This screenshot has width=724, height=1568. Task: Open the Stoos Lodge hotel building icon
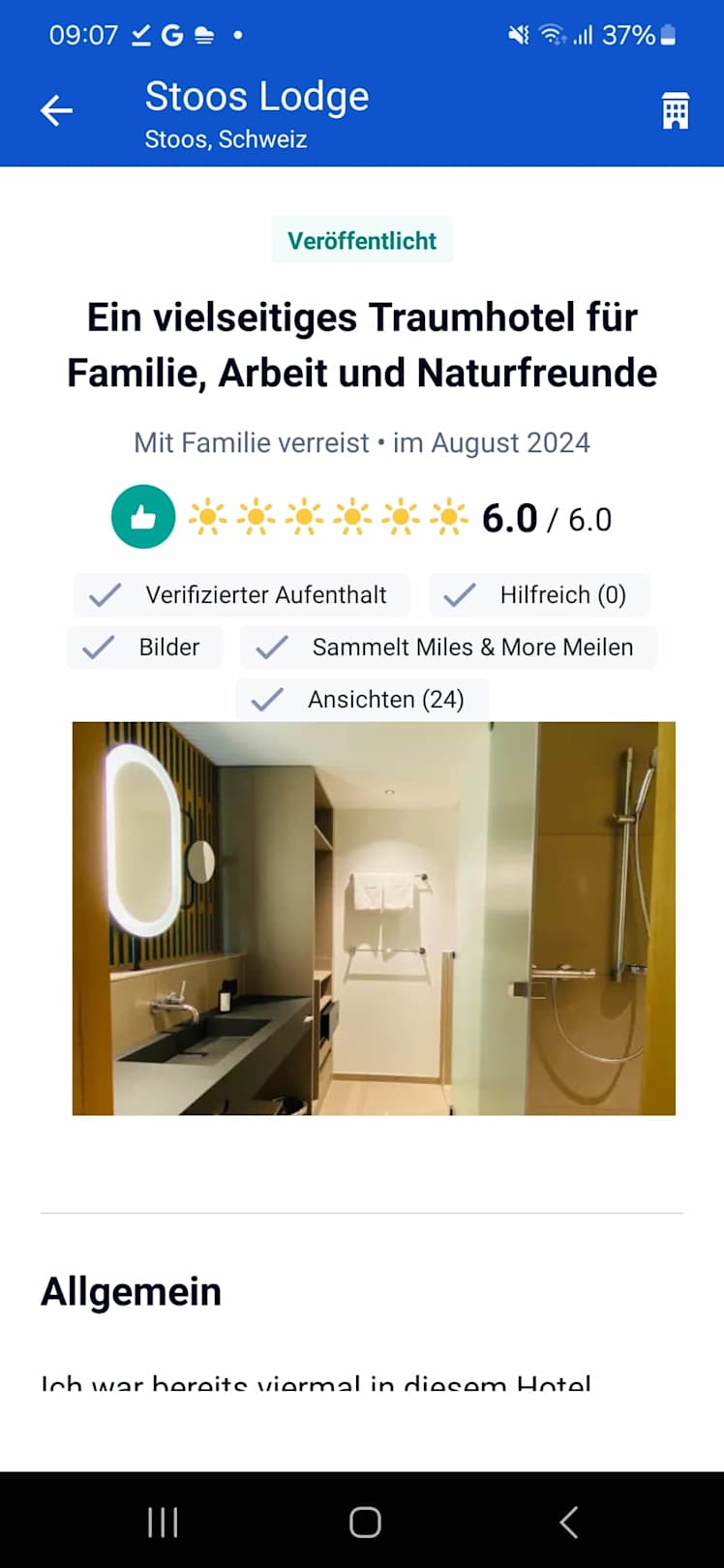[x=675, y=111]
